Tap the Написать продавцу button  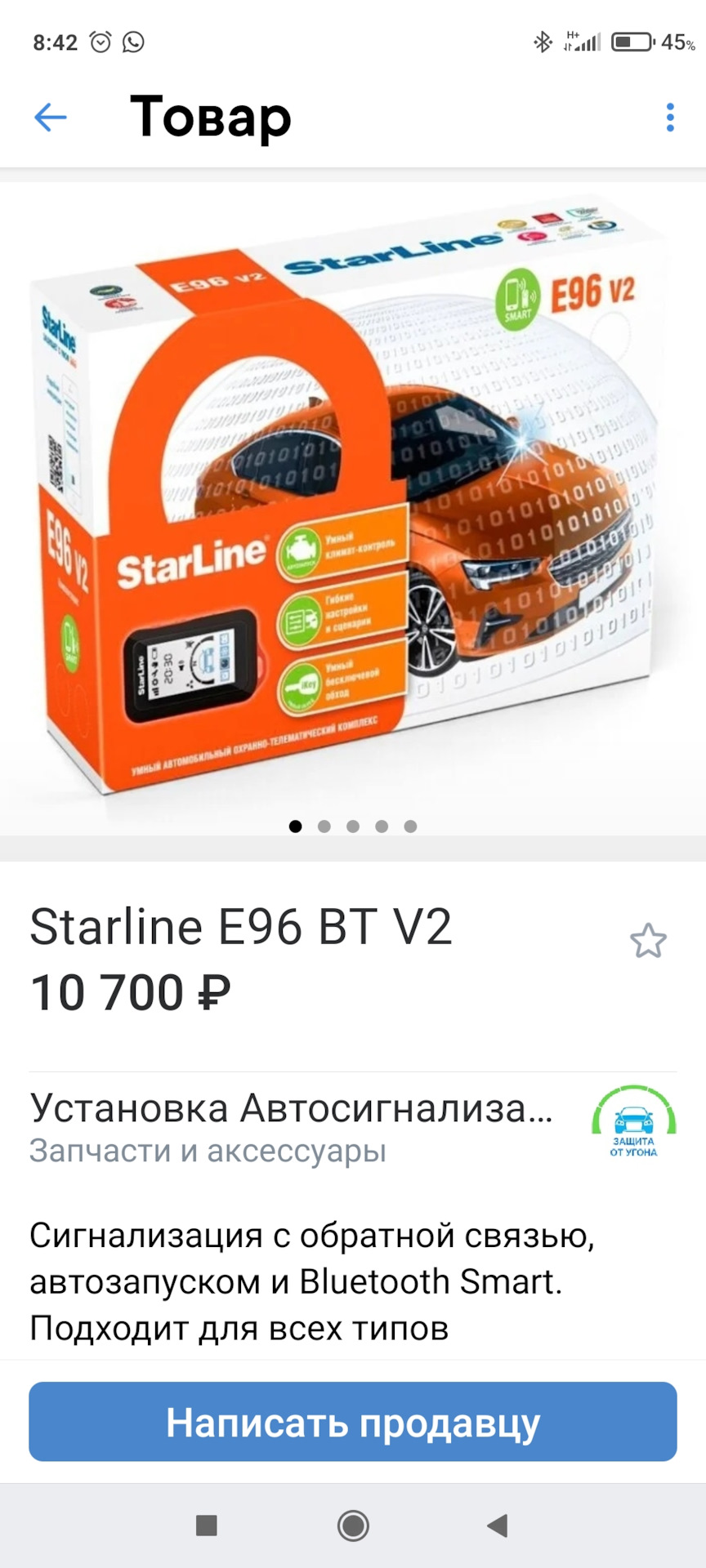pyautogui.click(x=353, y=1422)
